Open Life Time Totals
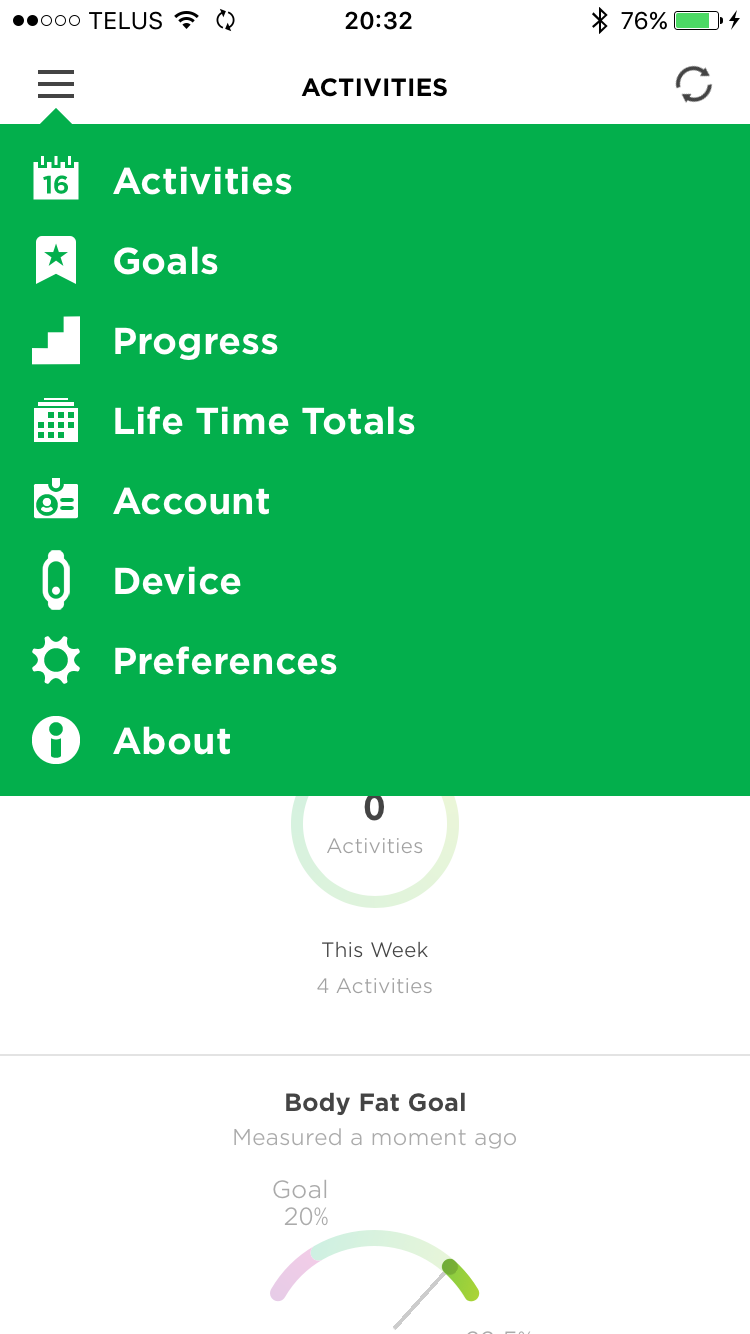The width and height of the screenshot is (750, 1334). tap(264, 421)
